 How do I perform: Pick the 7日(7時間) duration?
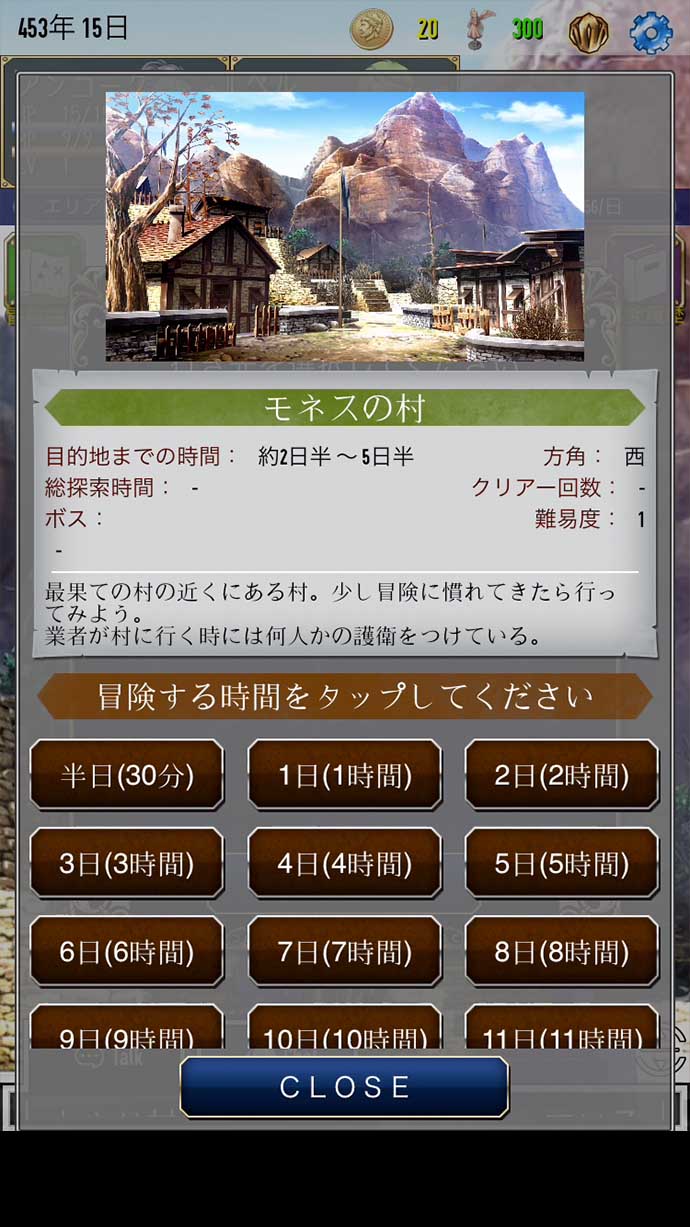344,951
